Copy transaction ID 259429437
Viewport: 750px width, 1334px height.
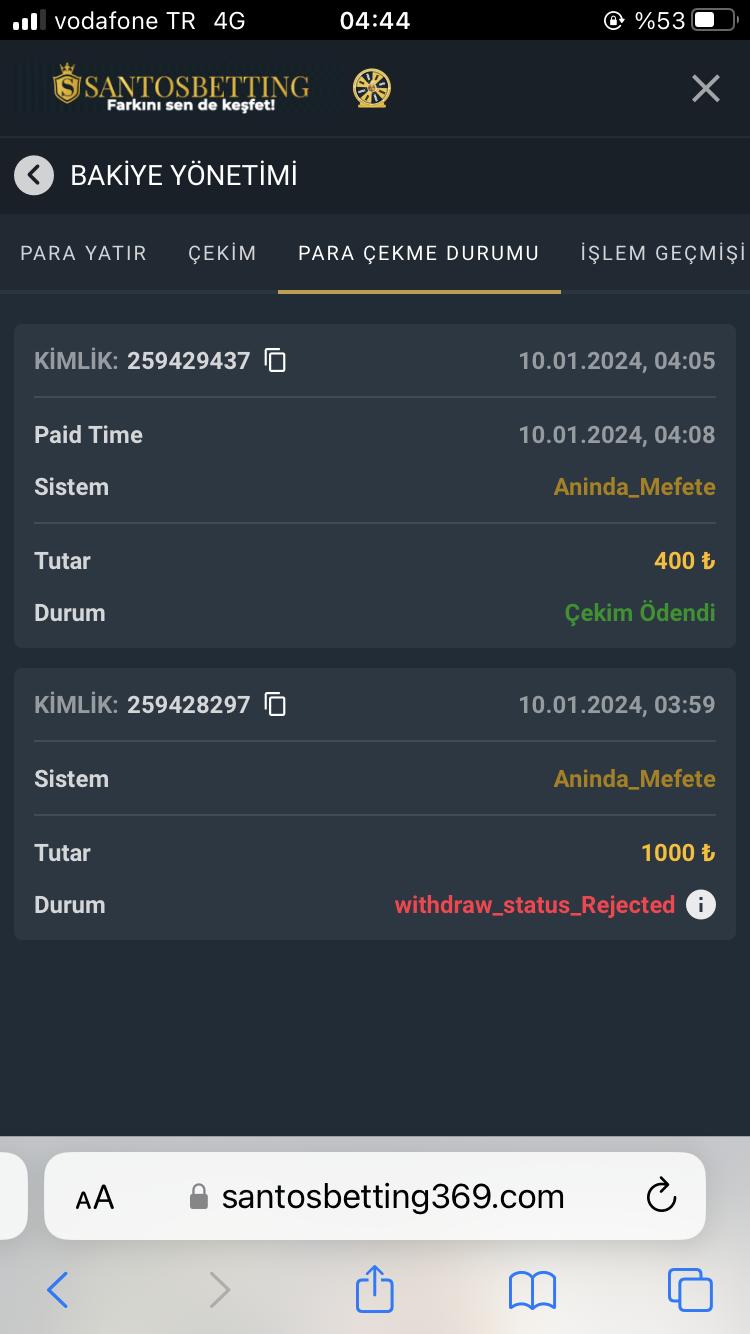275,361
